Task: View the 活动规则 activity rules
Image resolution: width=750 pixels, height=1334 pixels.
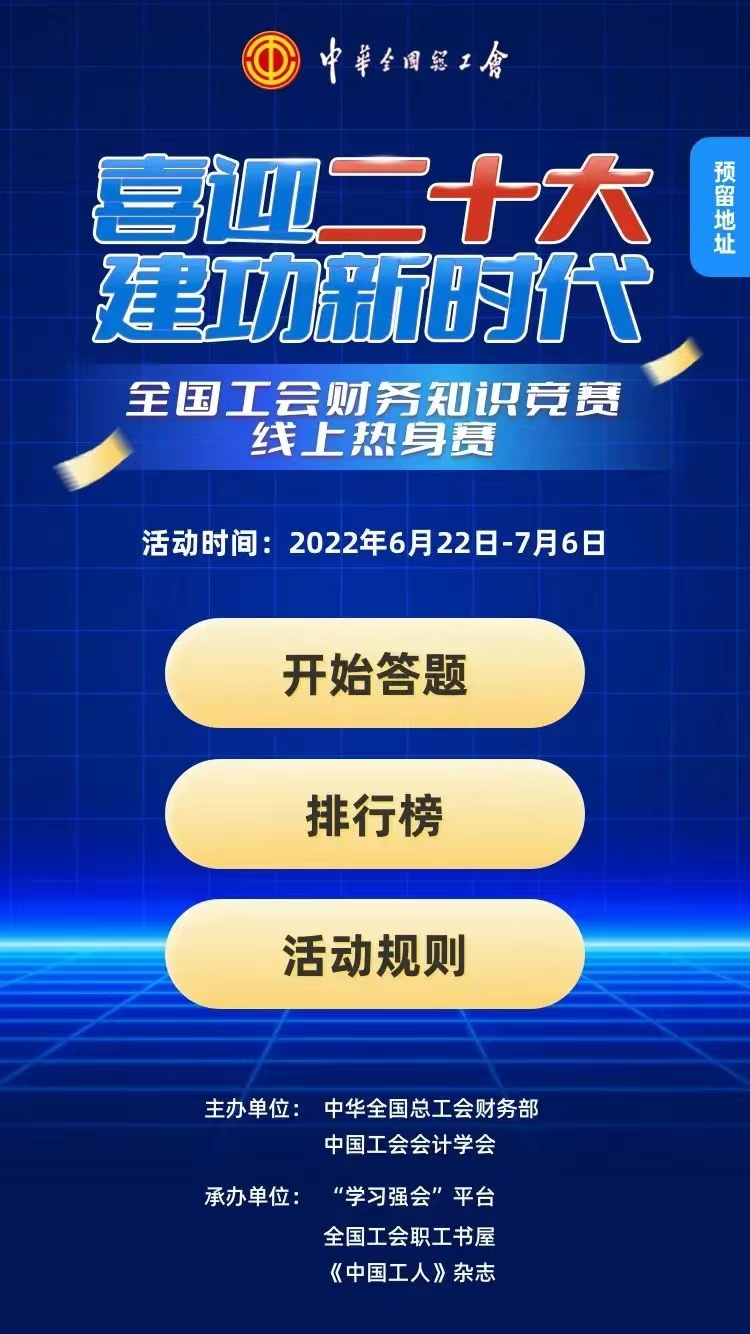Action: pyautogui.click(x=374, y=954)
